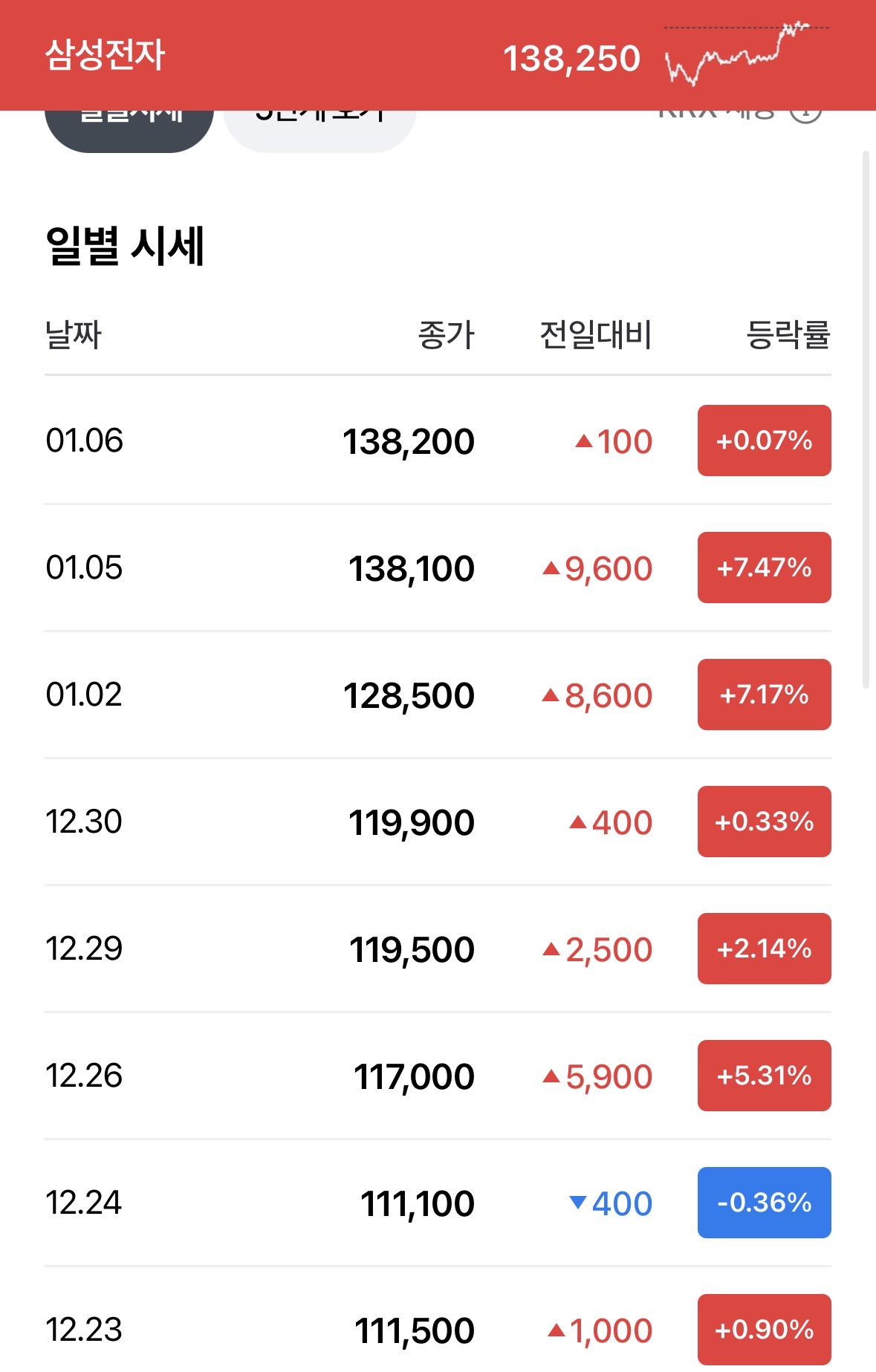The width and height of the screenshot is (876, 1372).
Task: Toggle the +7.47% badge on row 01.05
Action: click(x=763, y=568)
